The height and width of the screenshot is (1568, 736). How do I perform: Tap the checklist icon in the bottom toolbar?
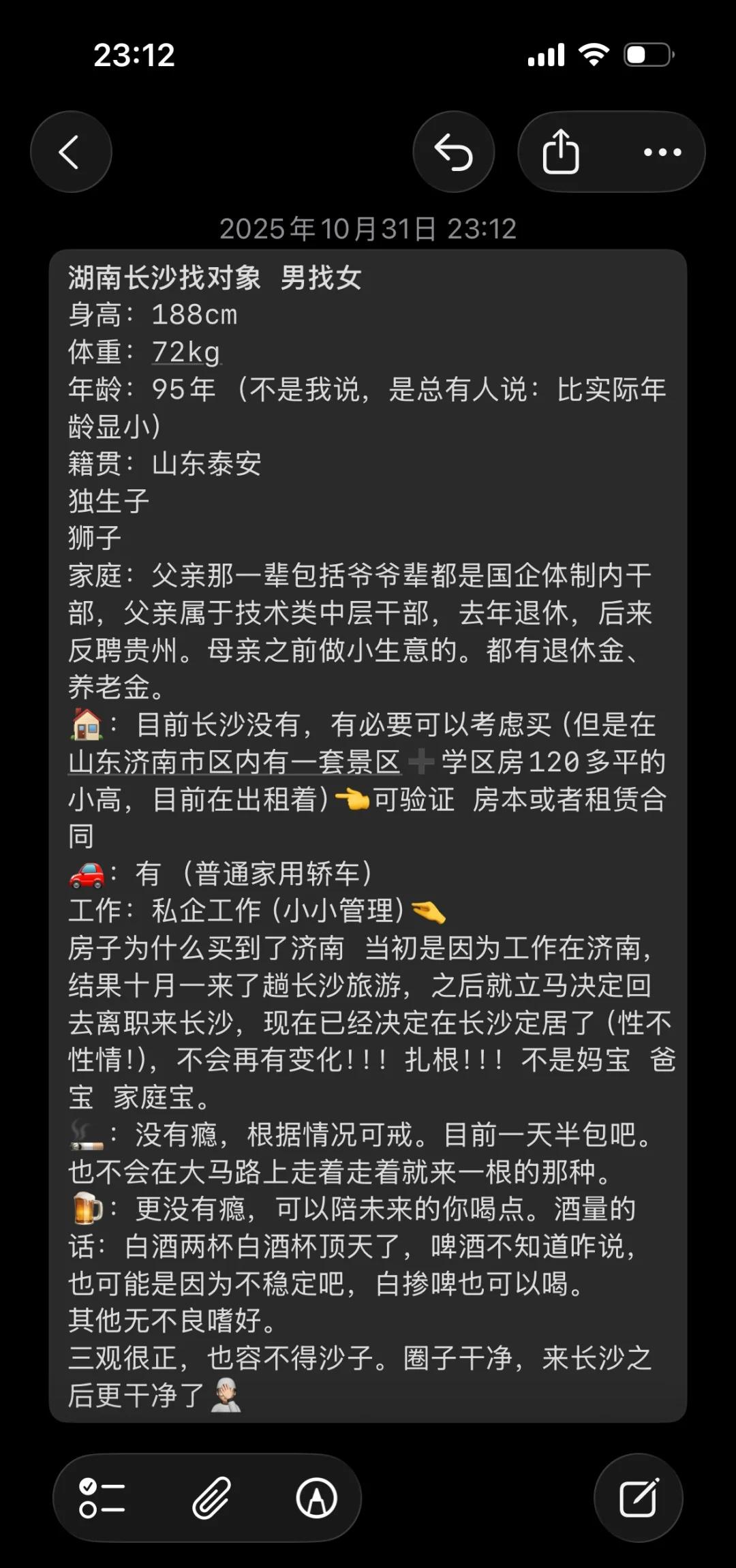click(x=102, y=1496)
